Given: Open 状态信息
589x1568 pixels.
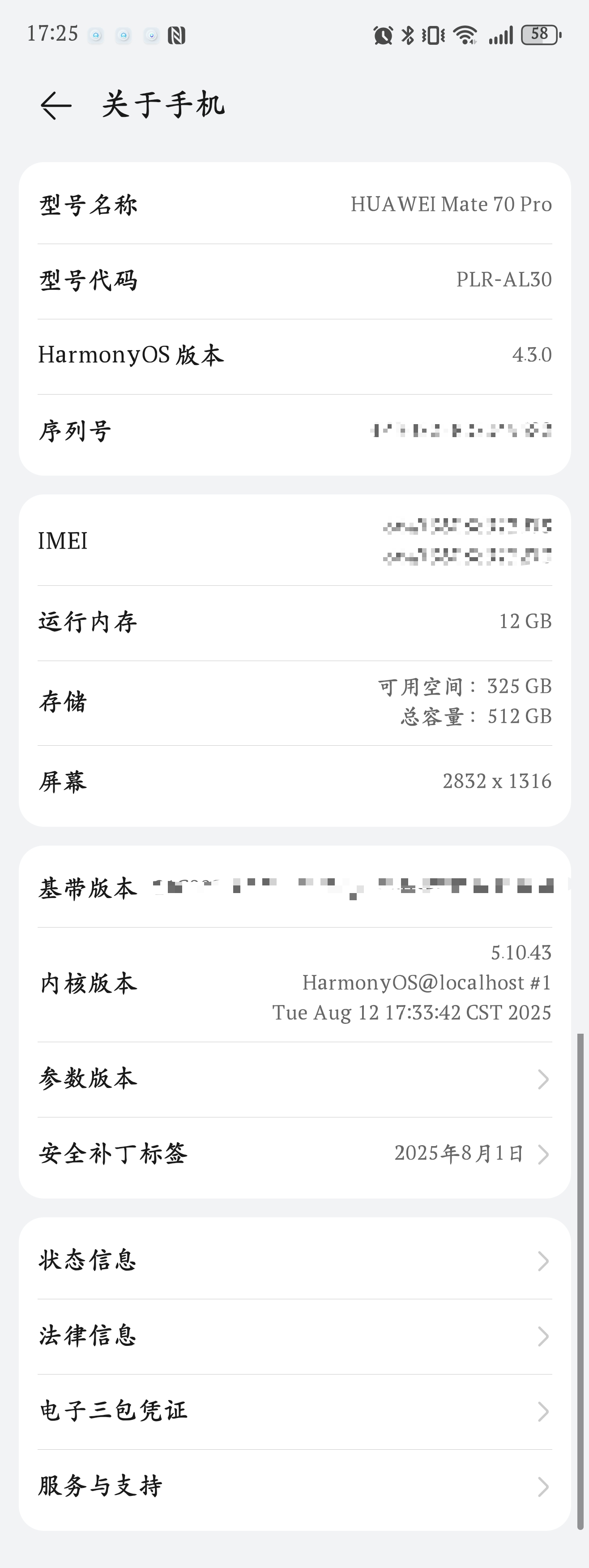Looking at the screenshot, I should [x=294, y=1261].
